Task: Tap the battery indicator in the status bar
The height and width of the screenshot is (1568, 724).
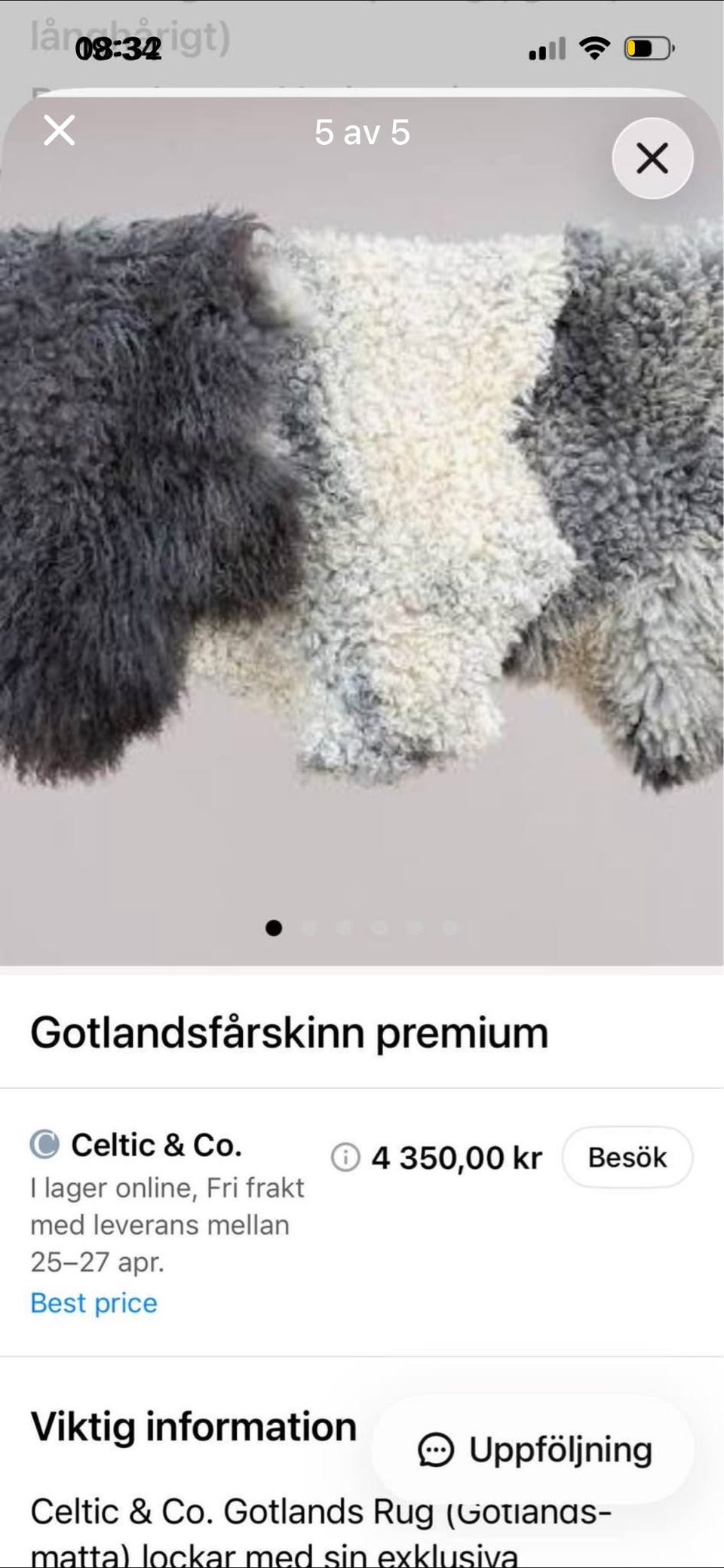Action: (645, 48)
